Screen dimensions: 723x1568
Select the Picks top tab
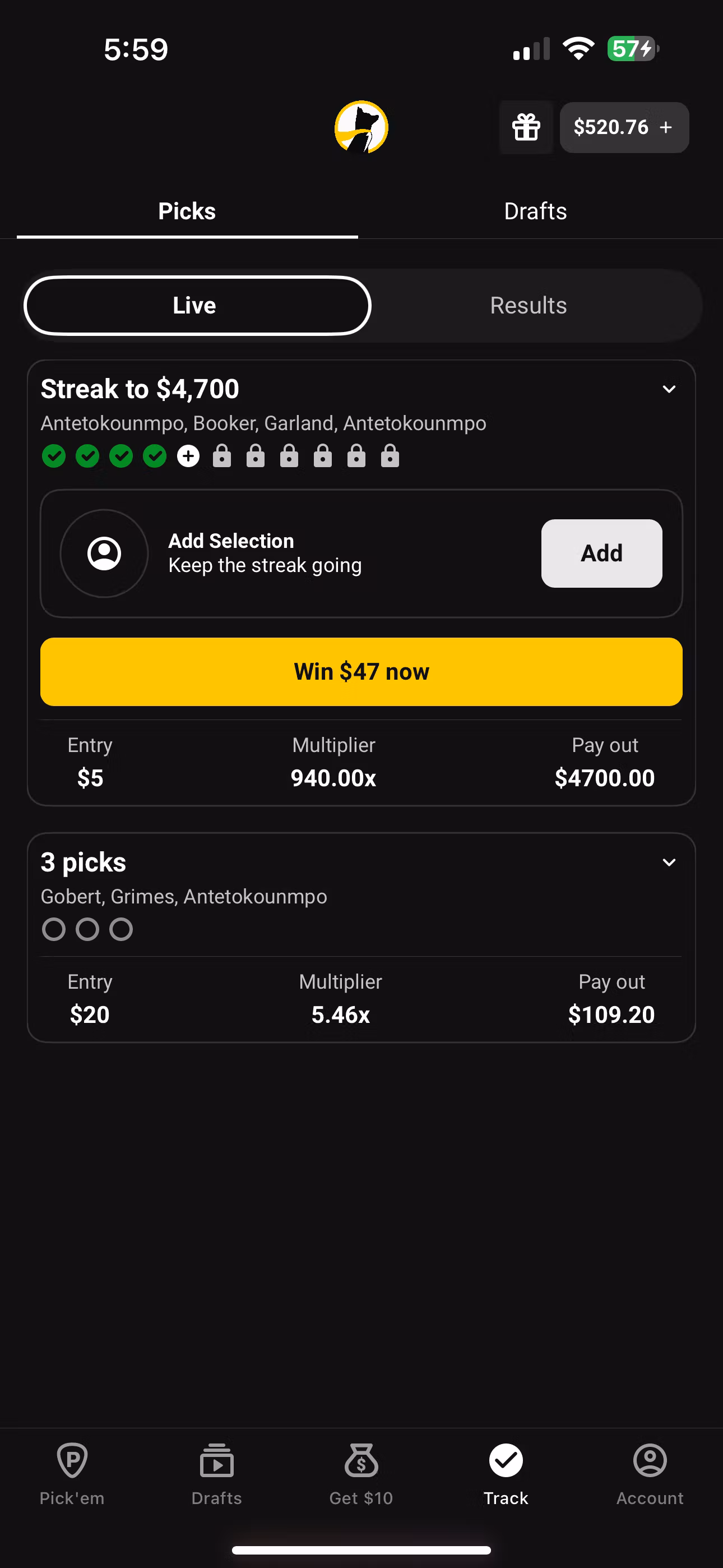coord(187,211)
